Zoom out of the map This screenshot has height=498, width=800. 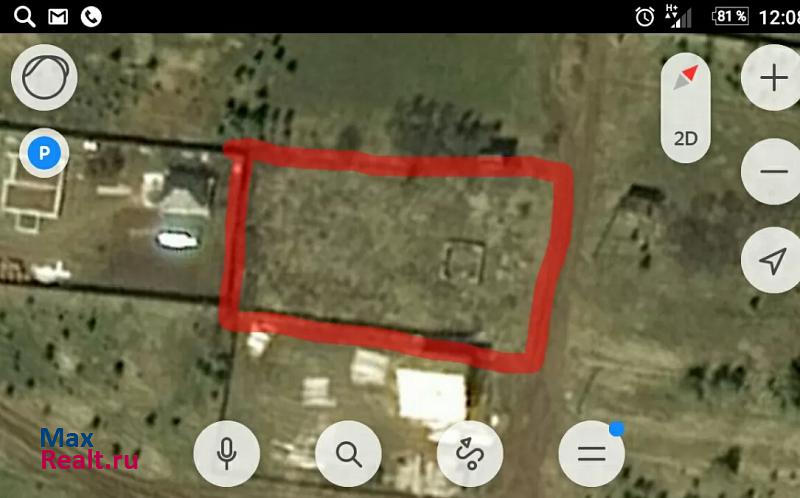pyautogui.click(x=773, y=171)
